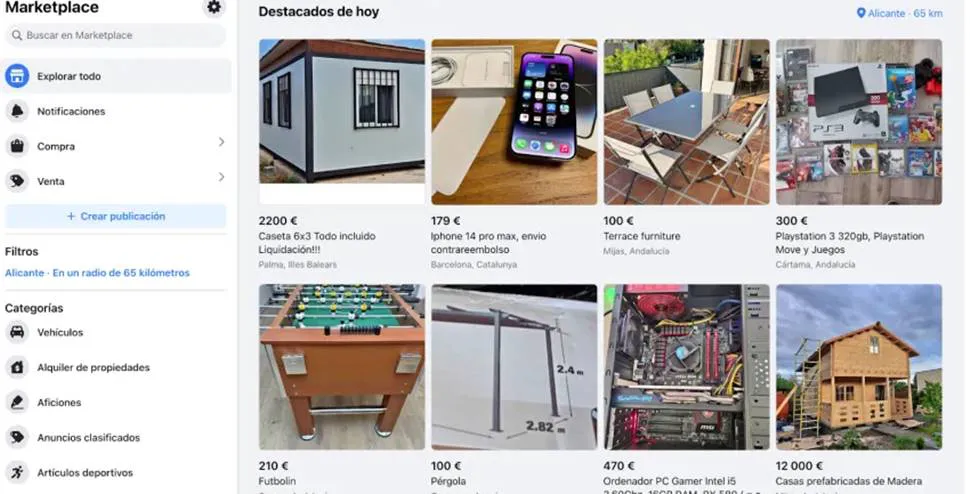The height and width of the screenshot is (494, 970).
Task: Go to Anuncios clasificados
Action: click(88, 437)
